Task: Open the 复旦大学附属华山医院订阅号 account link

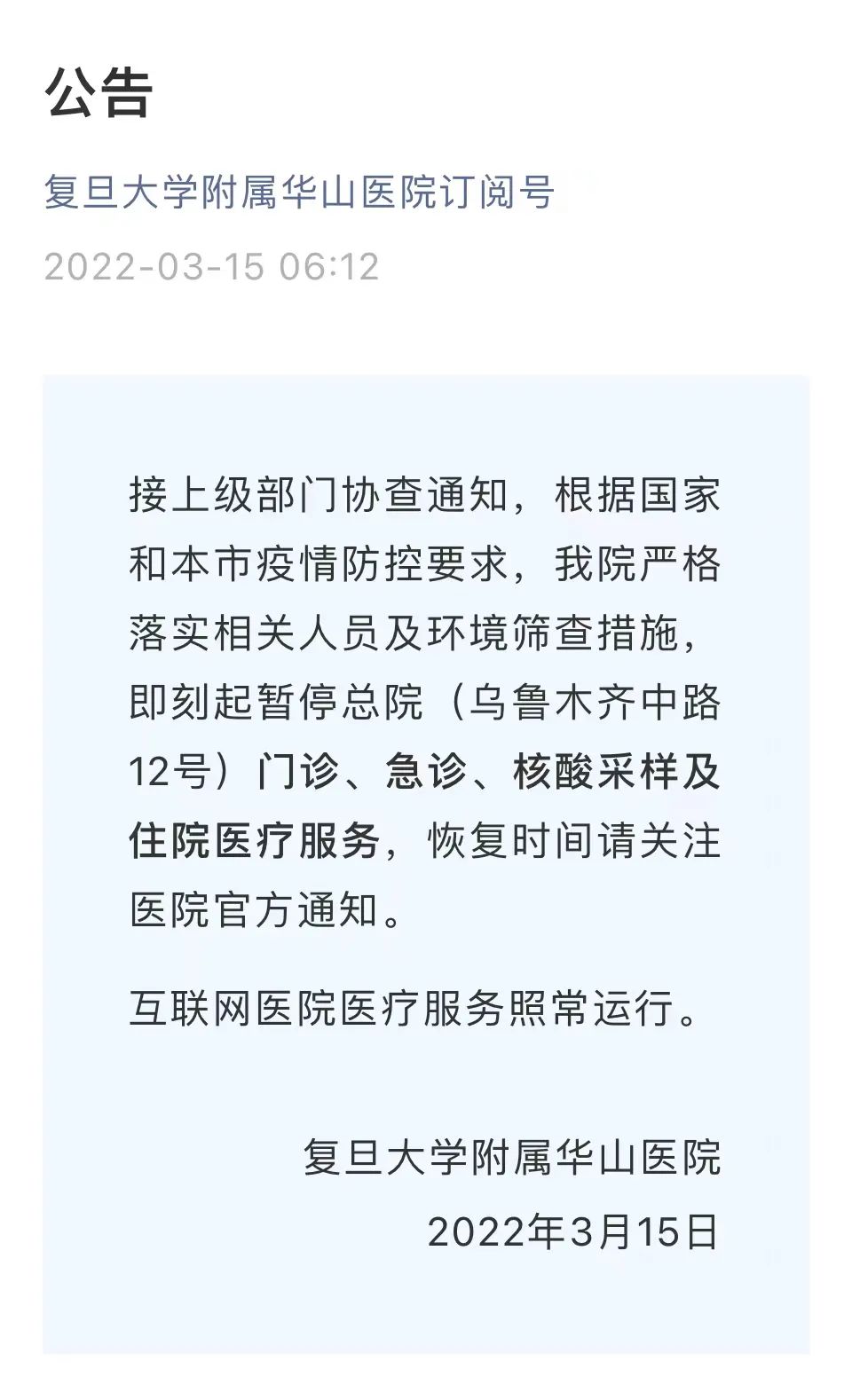Action: (299, 193)
